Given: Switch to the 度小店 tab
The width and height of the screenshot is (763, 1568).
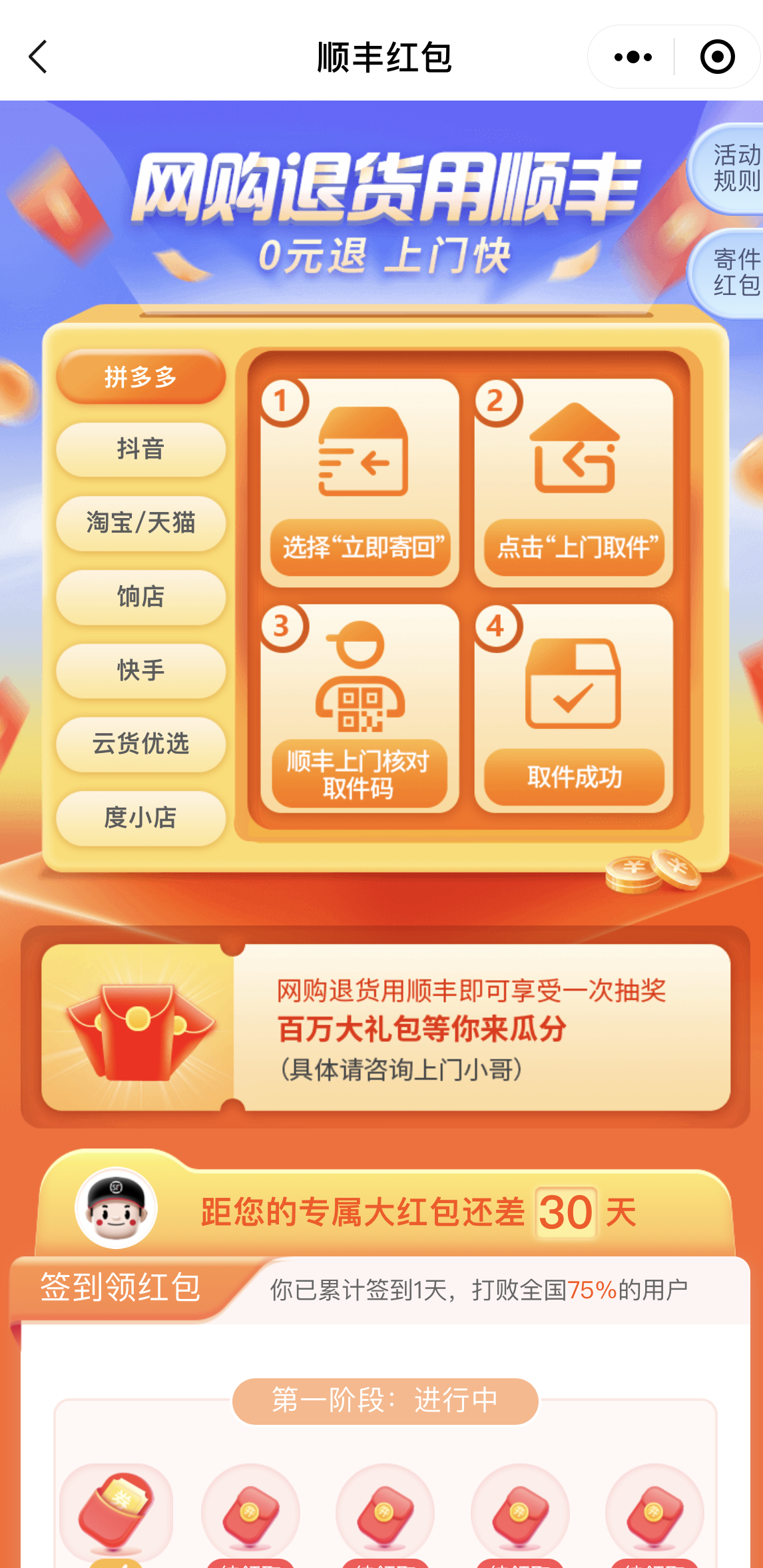Looking at the screenshot, I should (x=140, y=818).
